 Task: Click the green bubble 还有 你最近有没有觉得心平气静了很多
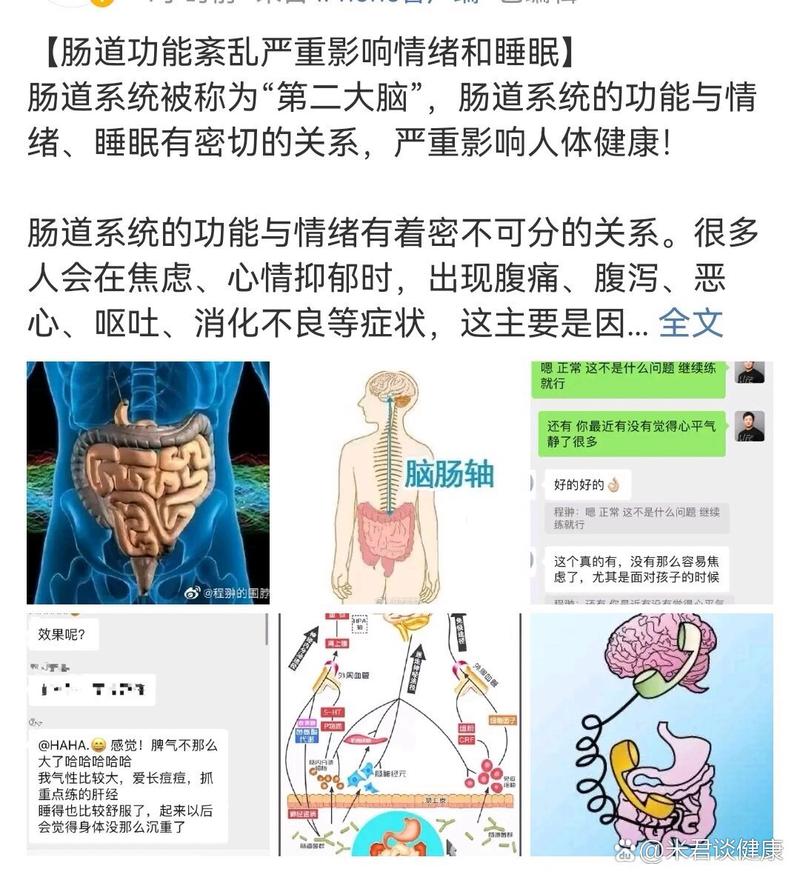632,430
